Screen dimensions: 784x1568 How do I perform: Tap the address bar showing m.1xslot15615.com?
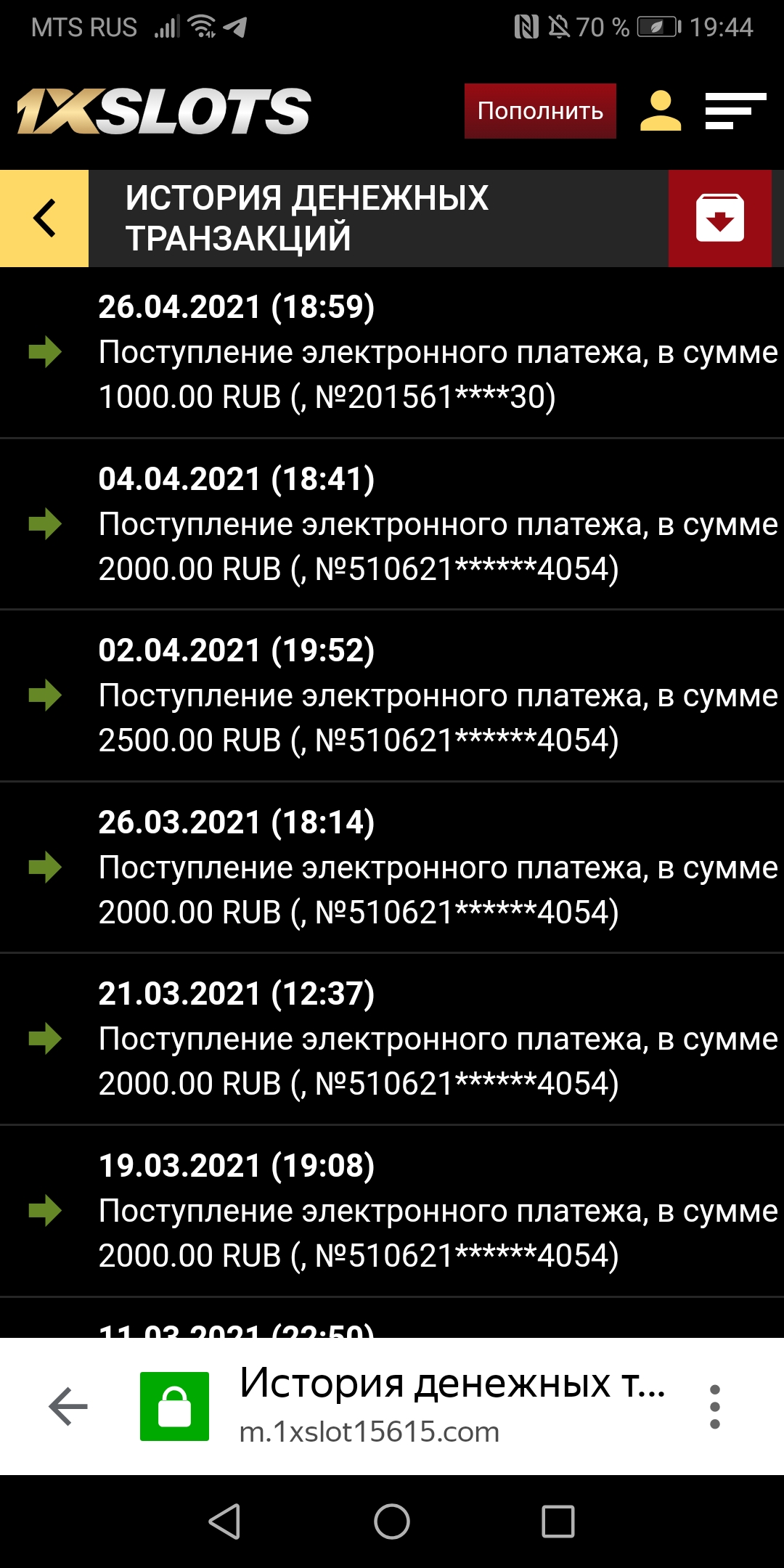click(450, 1406)
